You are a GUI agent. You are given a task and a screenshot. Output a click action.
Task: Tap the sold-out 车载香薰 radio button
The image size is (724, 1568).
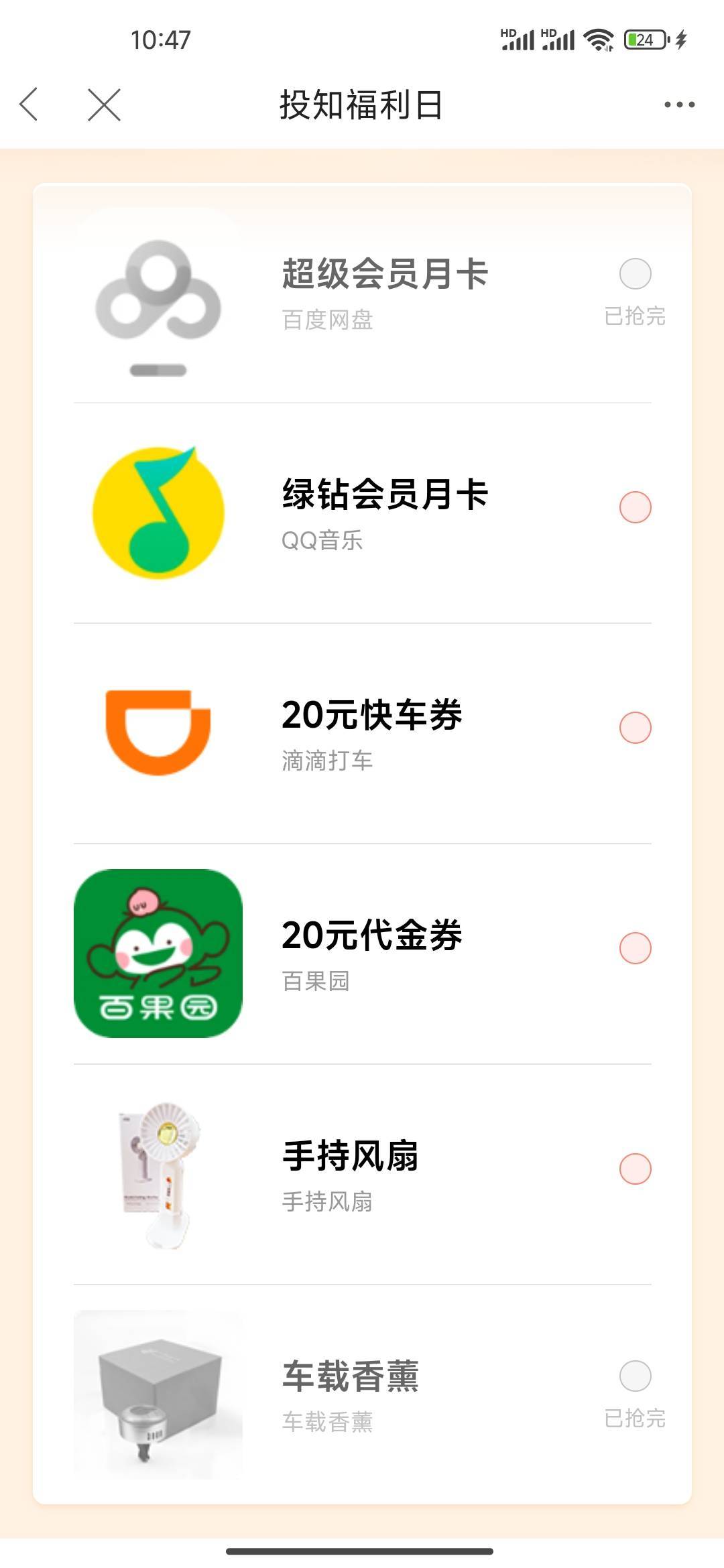click(635, 1376)
